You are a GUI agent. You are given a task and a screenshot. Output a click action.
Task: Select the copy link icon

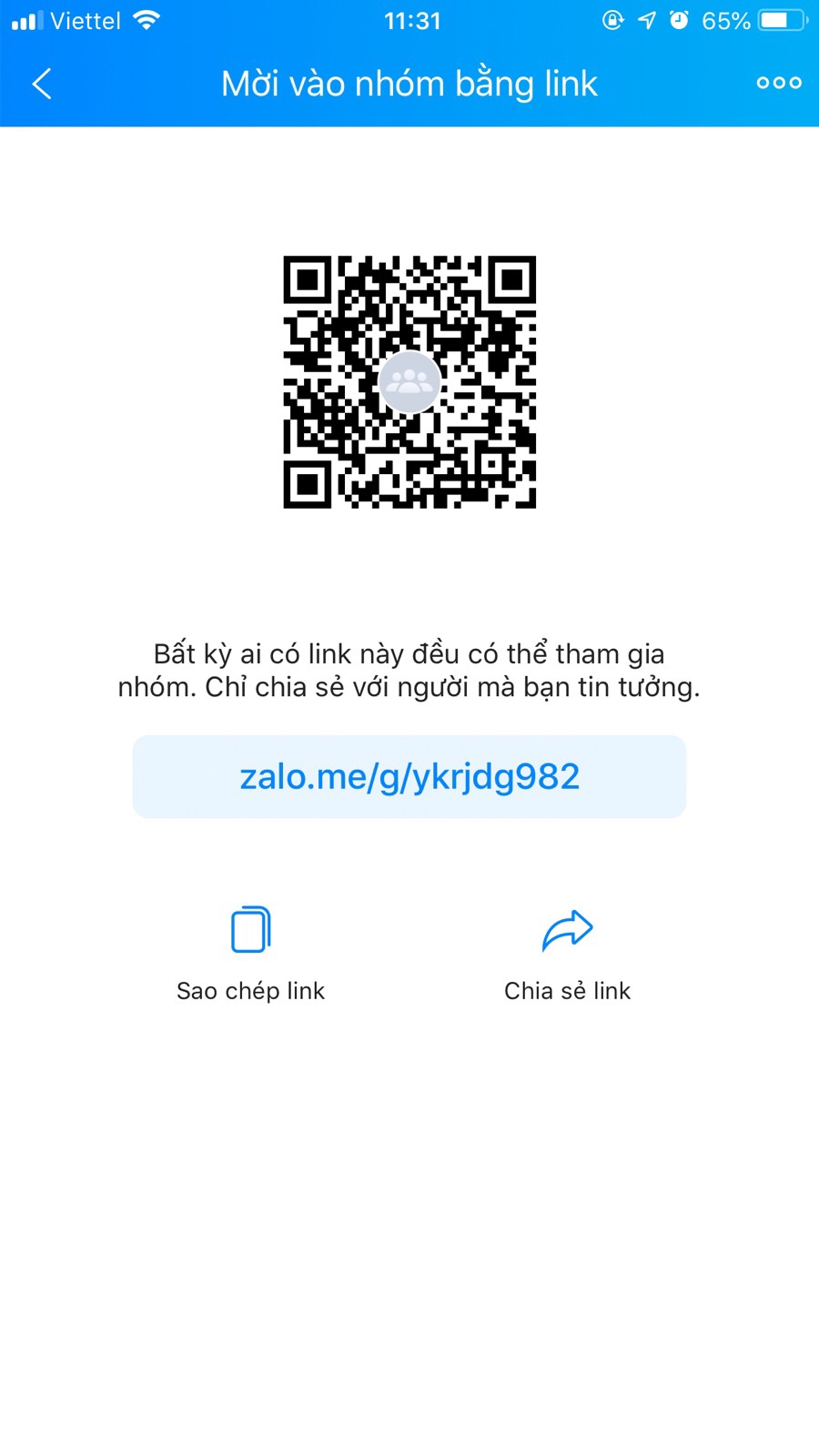tap(249, 928)
